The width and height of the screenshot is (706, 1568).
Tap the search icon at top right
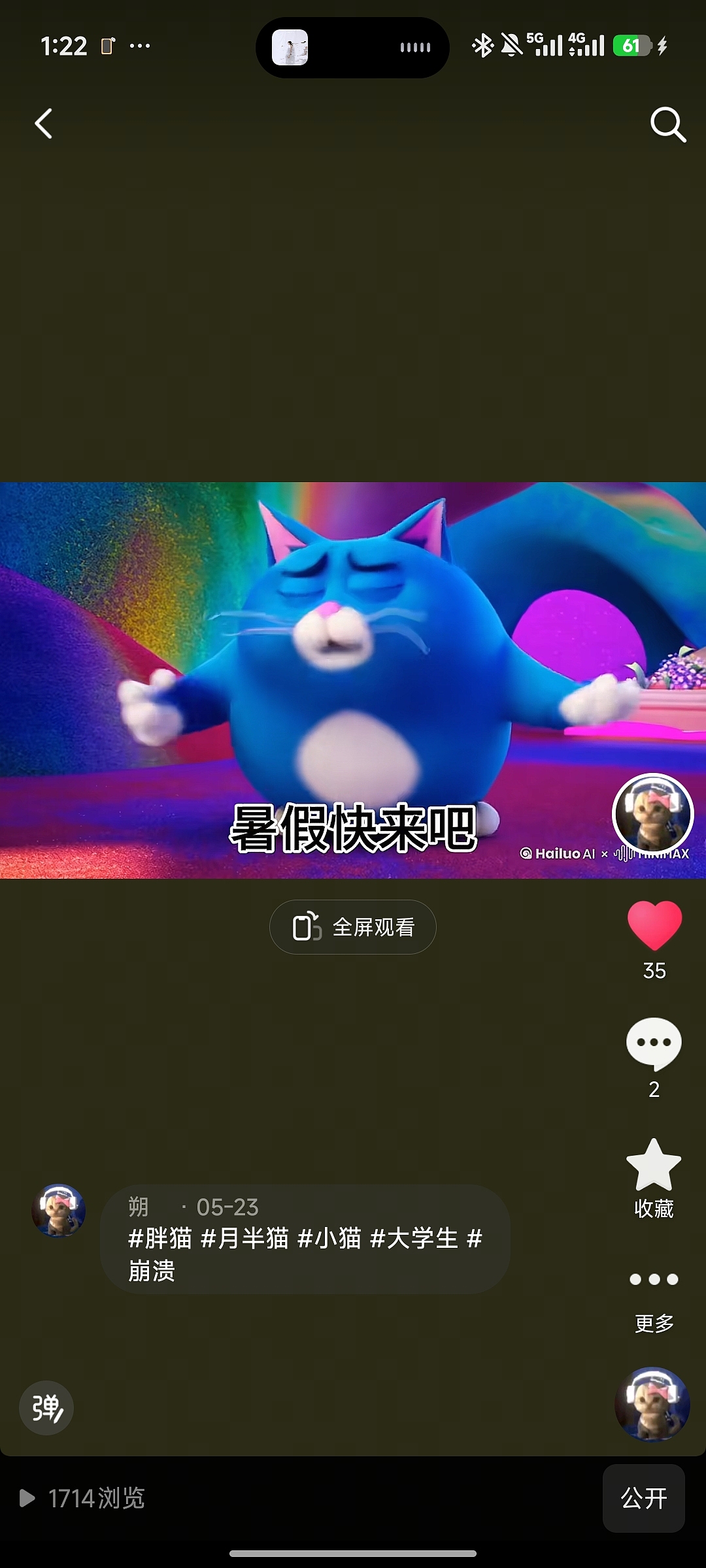click(x=666, y=124)
